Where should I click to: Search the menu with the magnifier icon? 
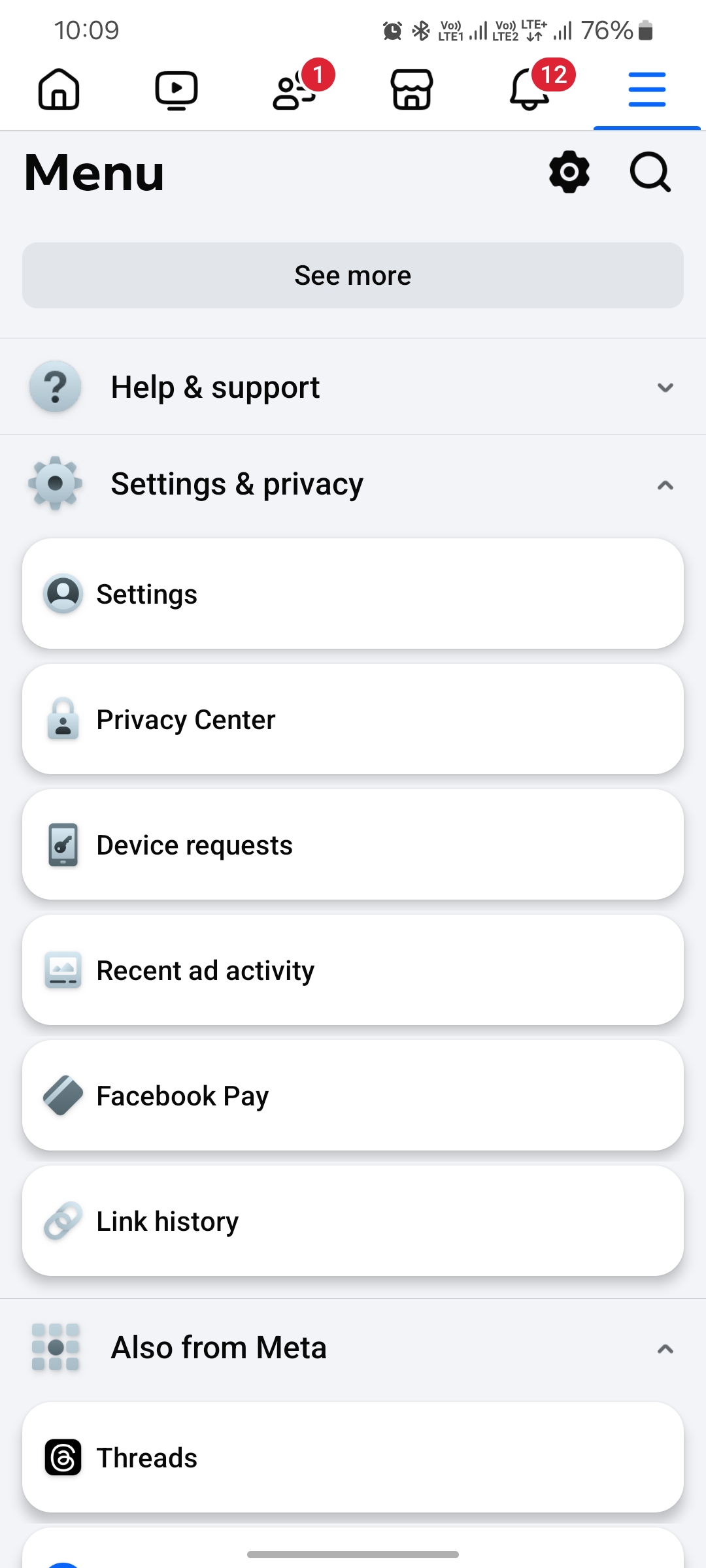650,172
